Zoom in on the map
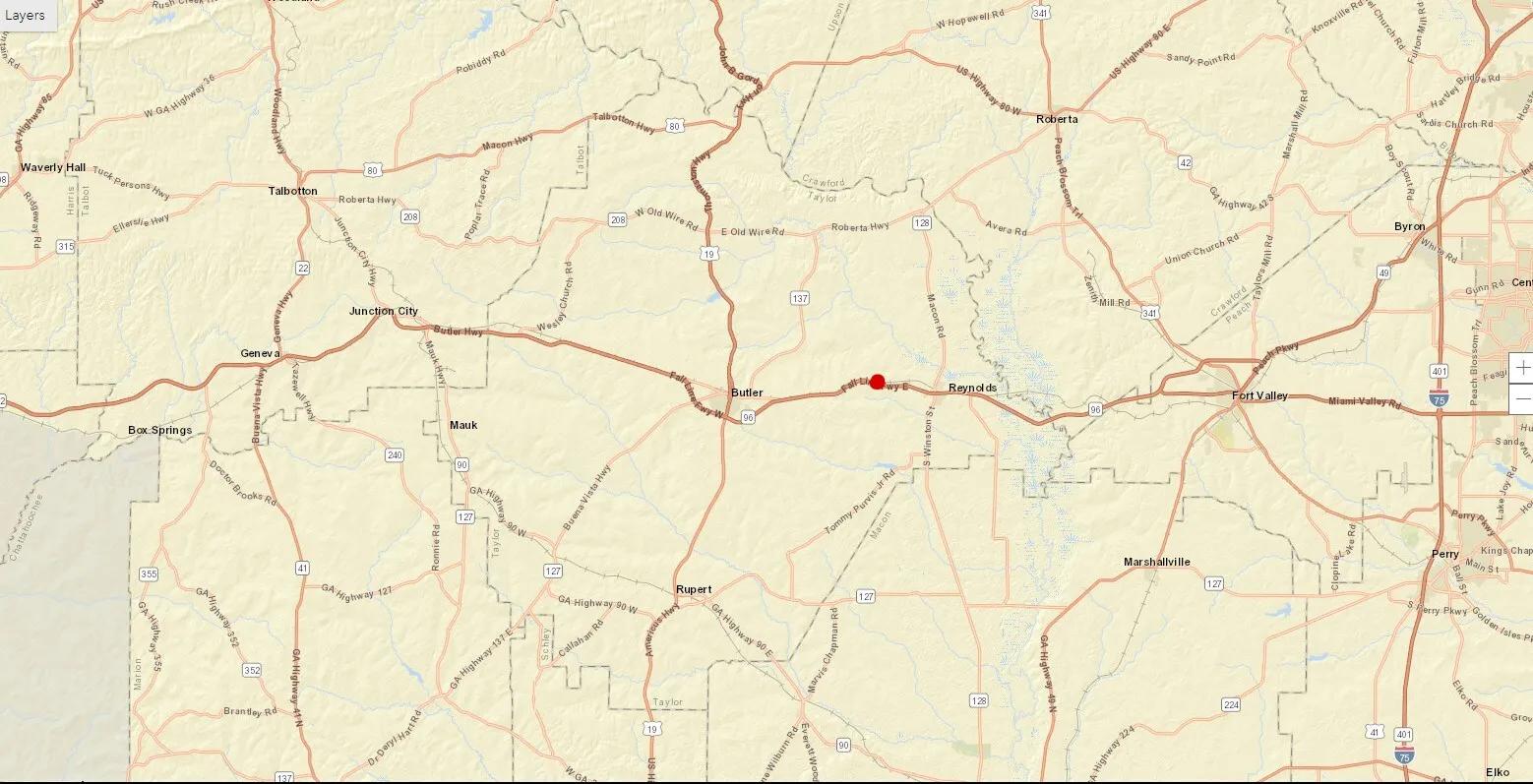Screen dimensions: 1533x784 1522,368
